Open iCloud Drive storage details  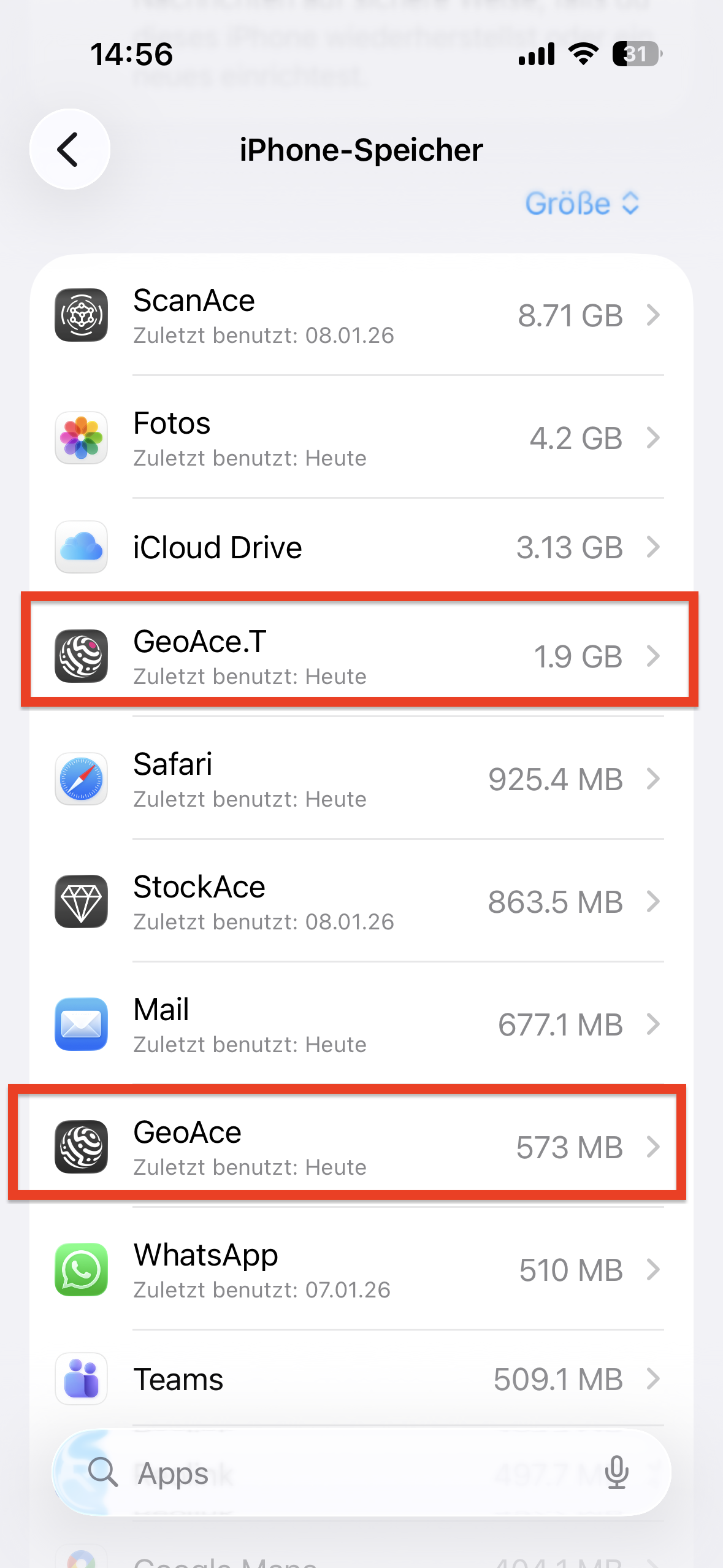point(361,547)
